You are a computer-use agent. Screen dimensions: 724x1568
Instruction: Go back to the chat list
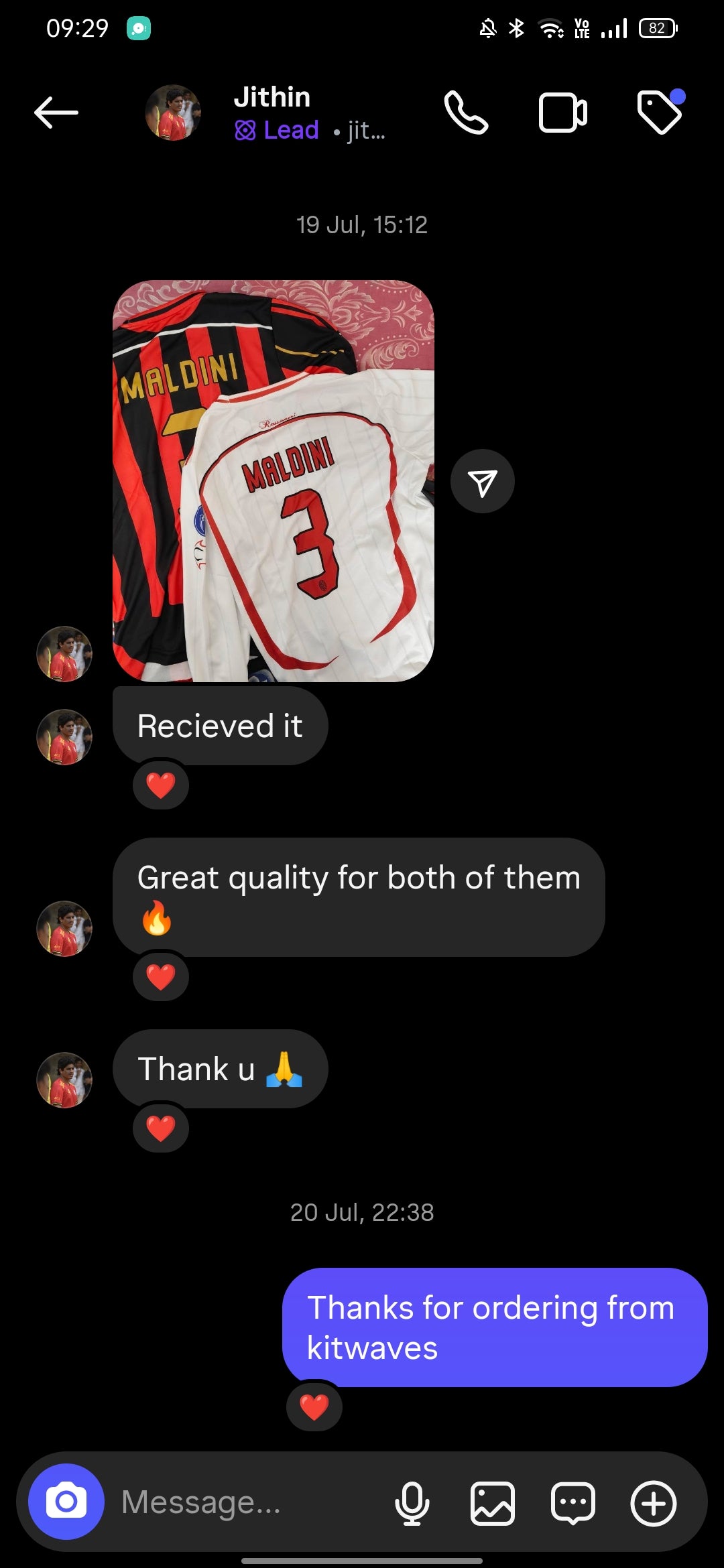54,113
